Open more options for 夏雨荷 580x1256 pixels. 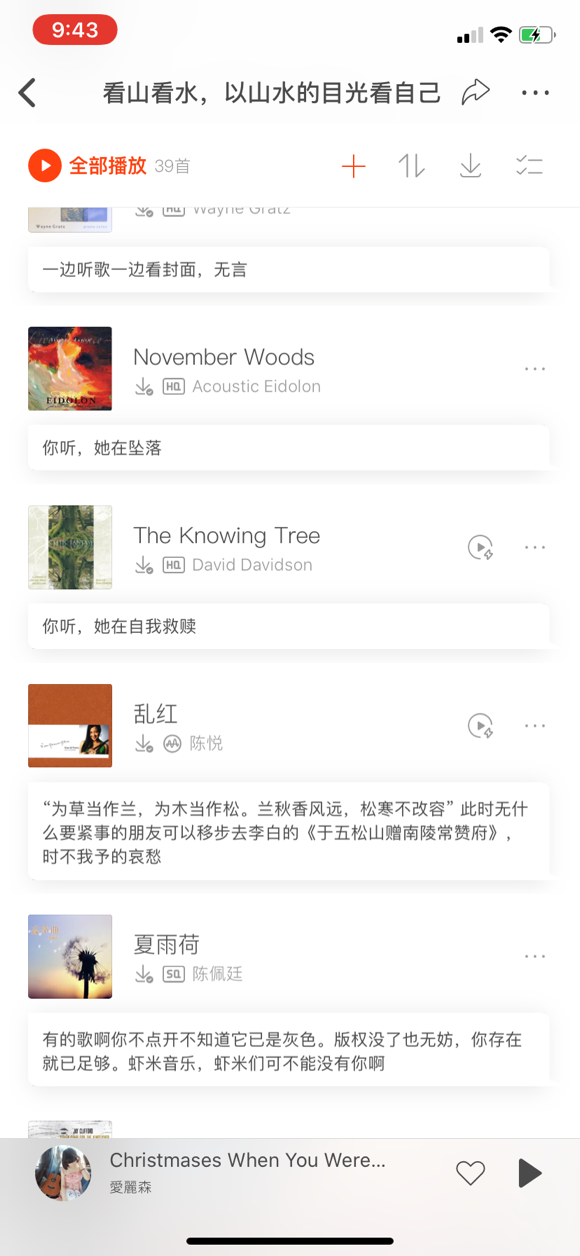pyautogui.click(x=535, y=956)
